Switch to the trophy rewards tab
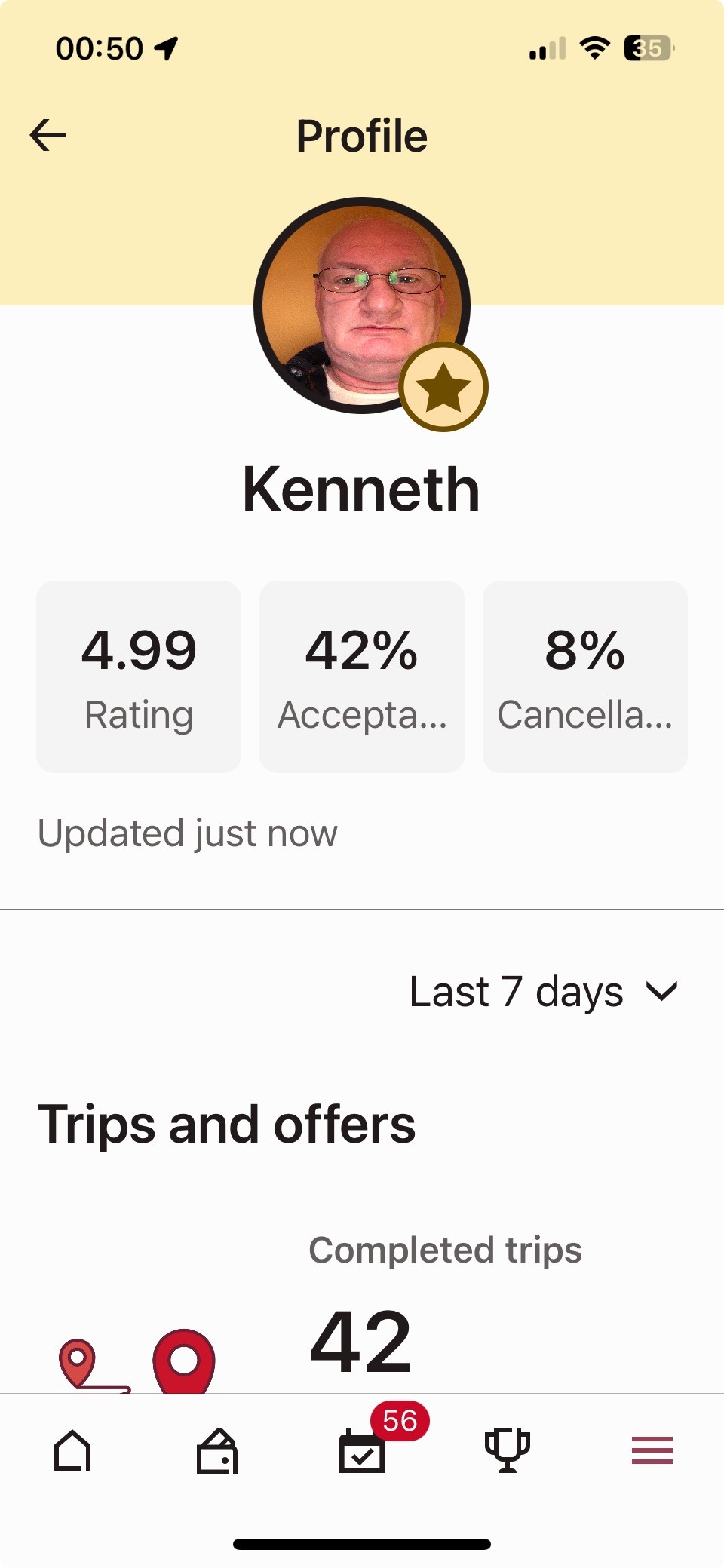 (507, 1450)
